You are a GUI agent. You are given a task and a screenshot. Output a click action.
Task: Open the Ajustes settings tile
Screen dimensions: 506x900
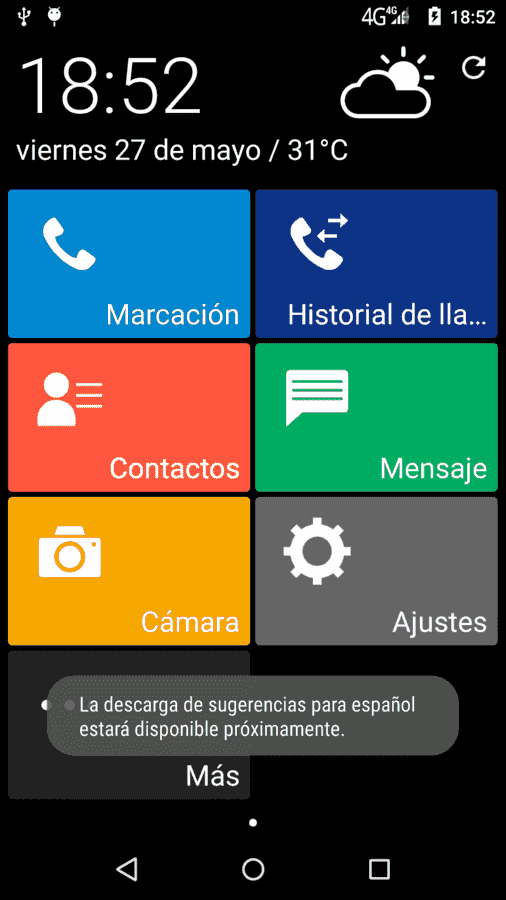[376, 571]
